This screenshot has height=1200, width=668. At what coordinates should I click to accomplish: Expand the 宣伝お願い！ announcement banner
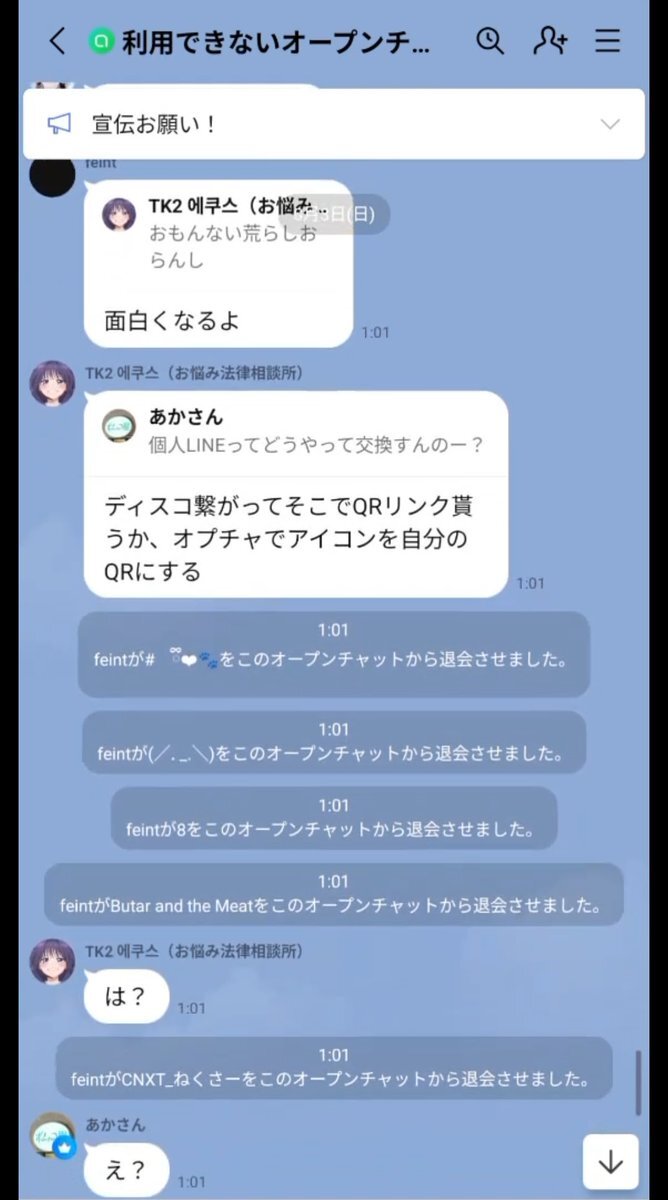coord(609,124)
